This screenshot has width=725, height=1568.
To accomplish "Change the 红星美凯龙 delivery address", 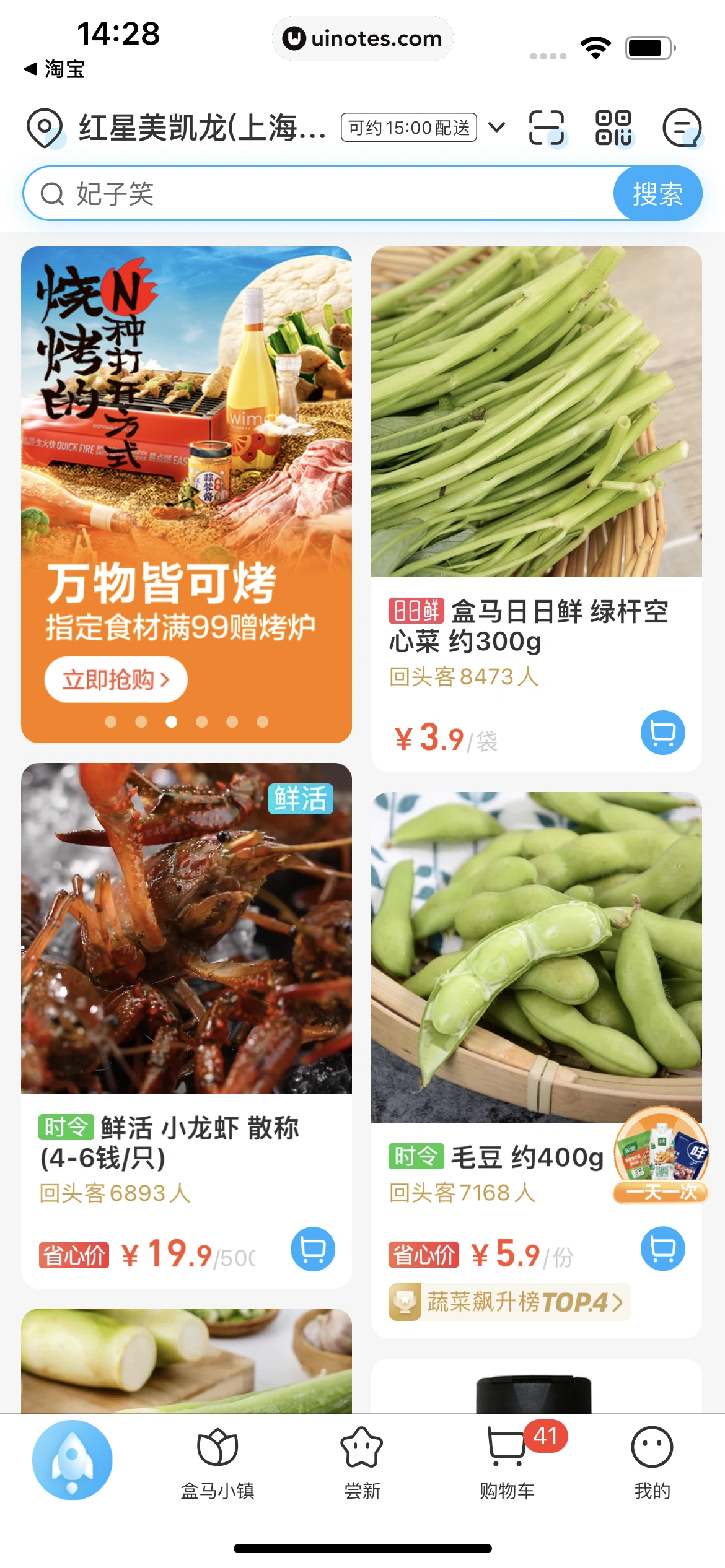I will click(x=201, y=128).
